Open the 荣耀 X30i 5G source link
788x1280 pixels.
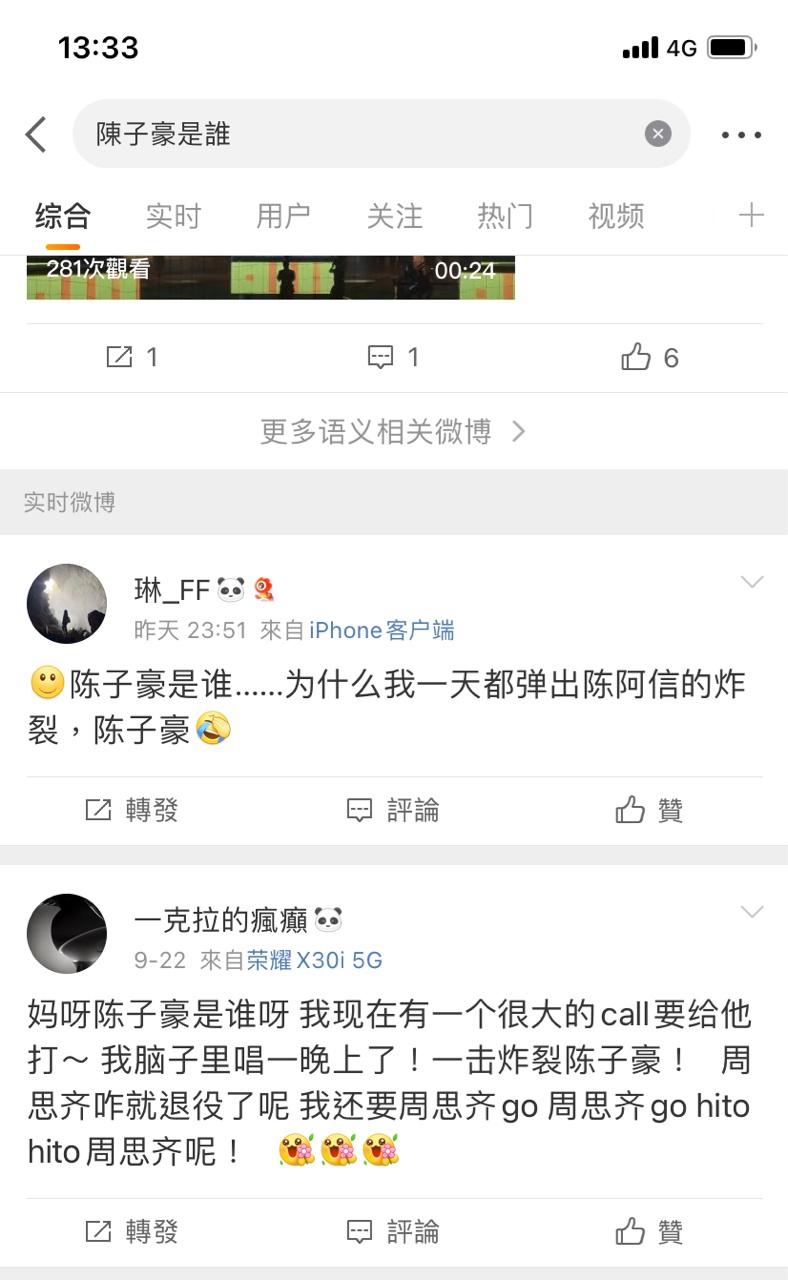click(315, 960)
